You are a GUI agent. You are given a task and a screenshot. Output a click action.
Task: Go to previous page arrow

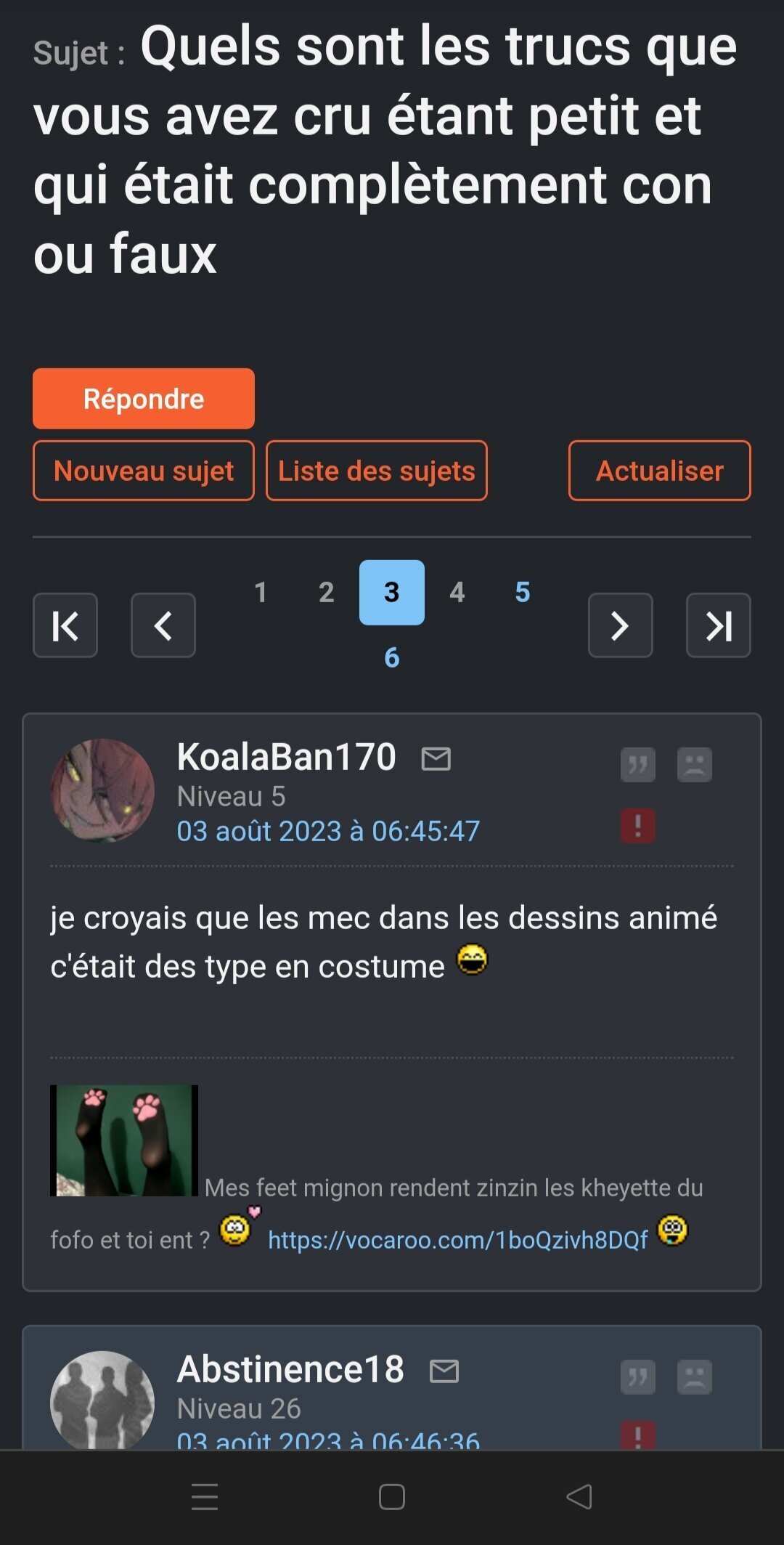pos(163,625)
